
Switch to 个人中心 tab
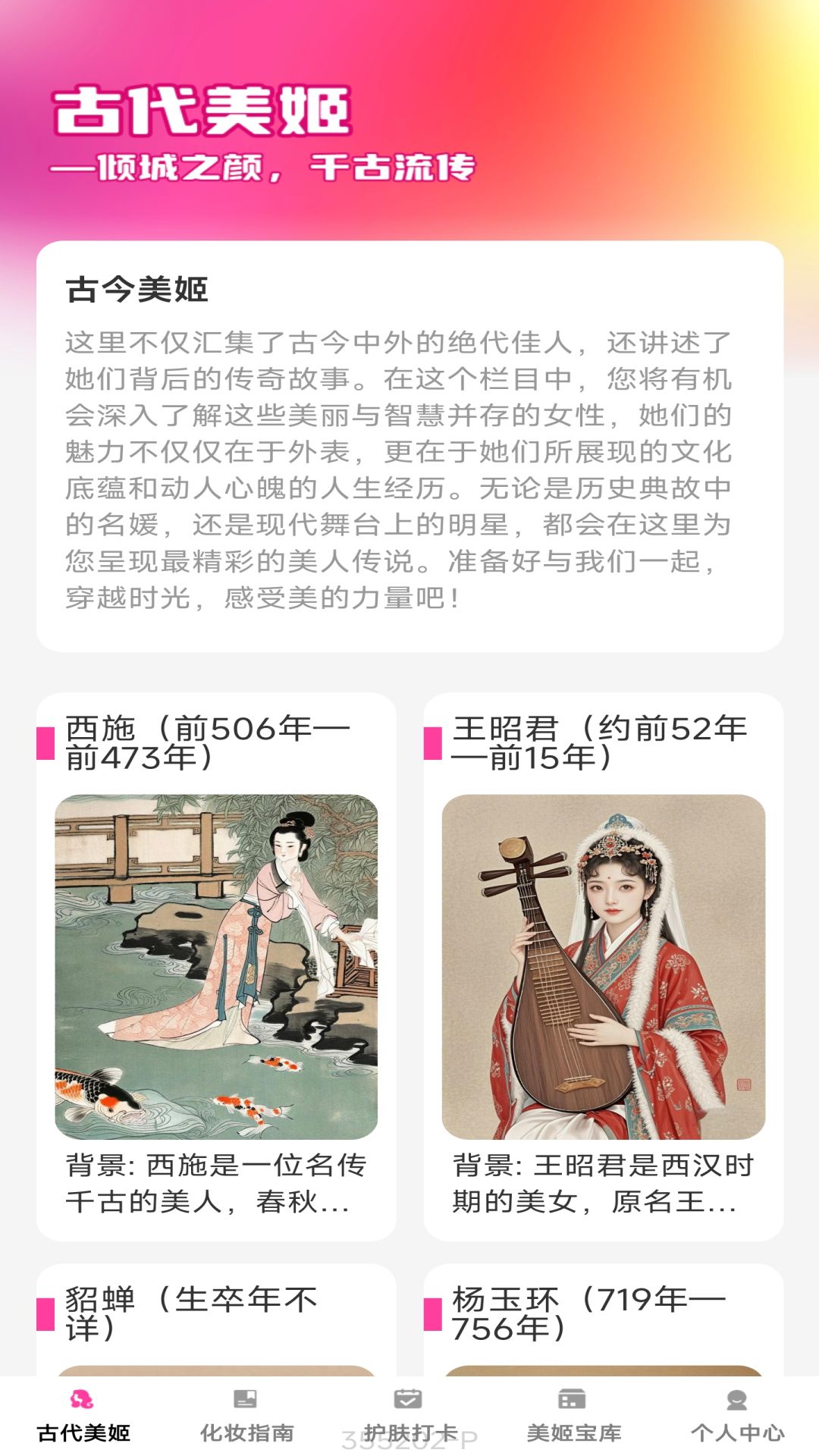[737, 1415]
